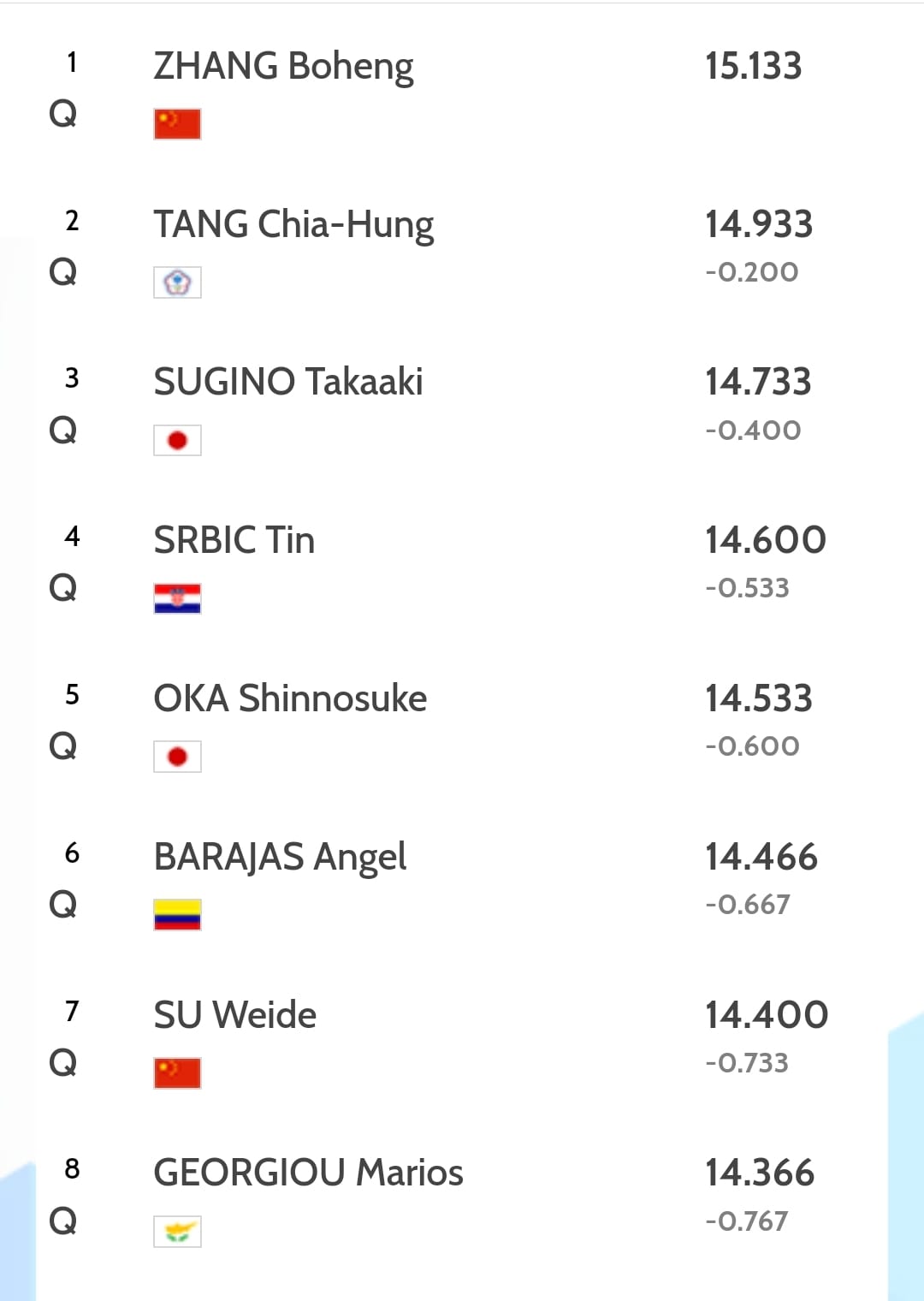Select SUGINO Takaaki's entry

(x=288, y=383)
